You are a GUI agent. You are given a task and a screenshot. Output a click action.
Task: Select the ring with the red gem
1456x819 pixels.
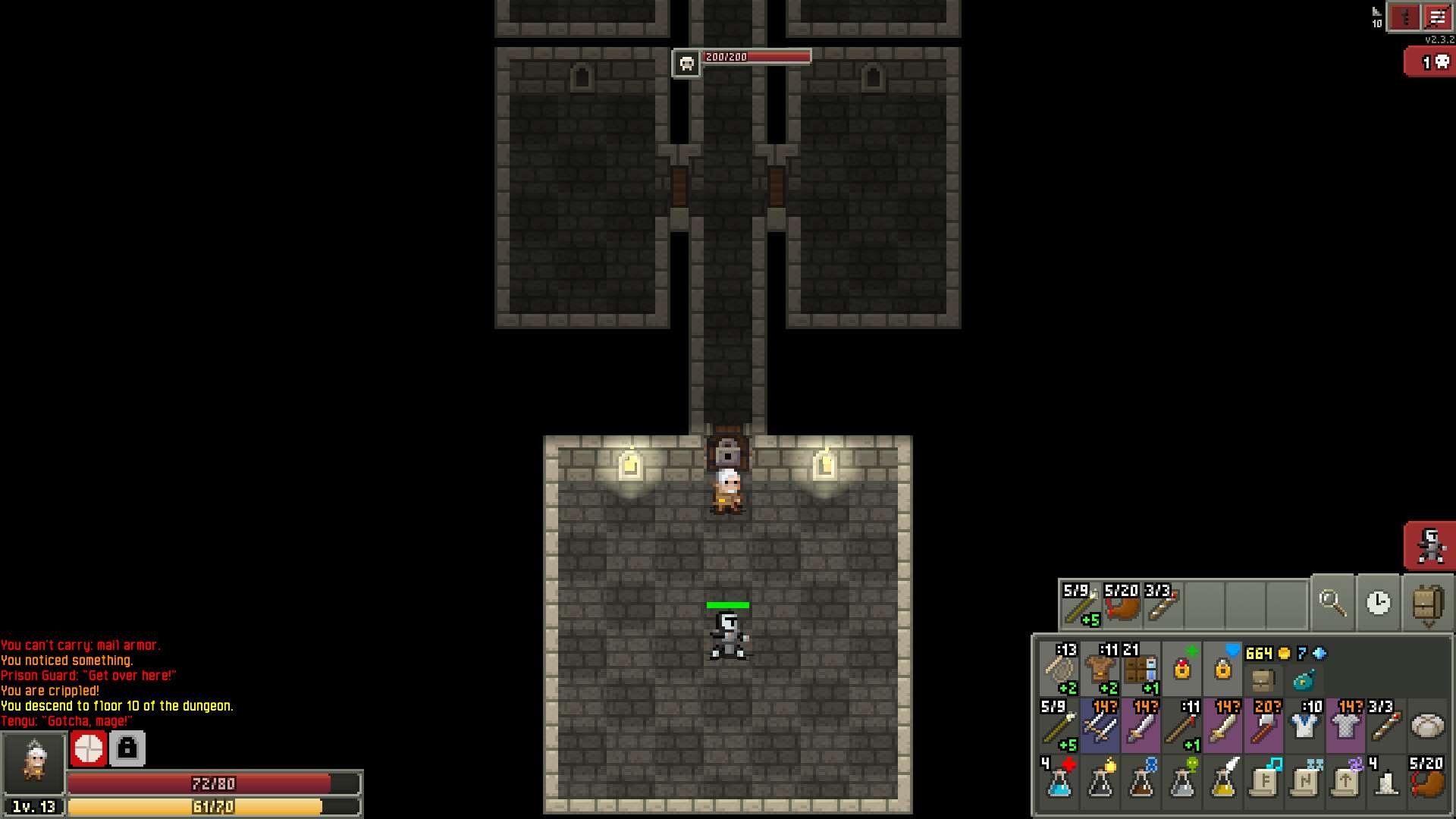(x=1182, y=669)
